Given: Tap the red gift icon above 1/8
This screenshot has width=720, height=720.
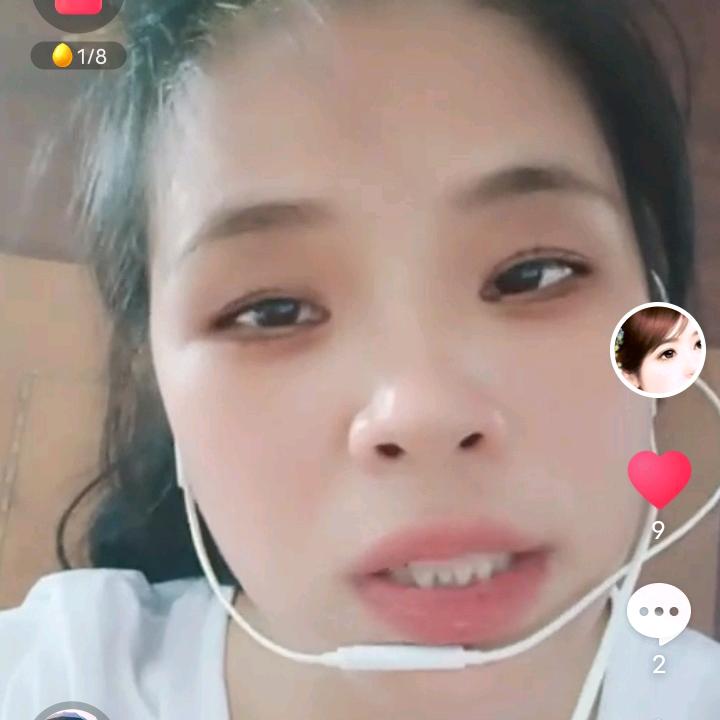Looking at the screenshot, I should pyautogui.click(x=78, y=8).
